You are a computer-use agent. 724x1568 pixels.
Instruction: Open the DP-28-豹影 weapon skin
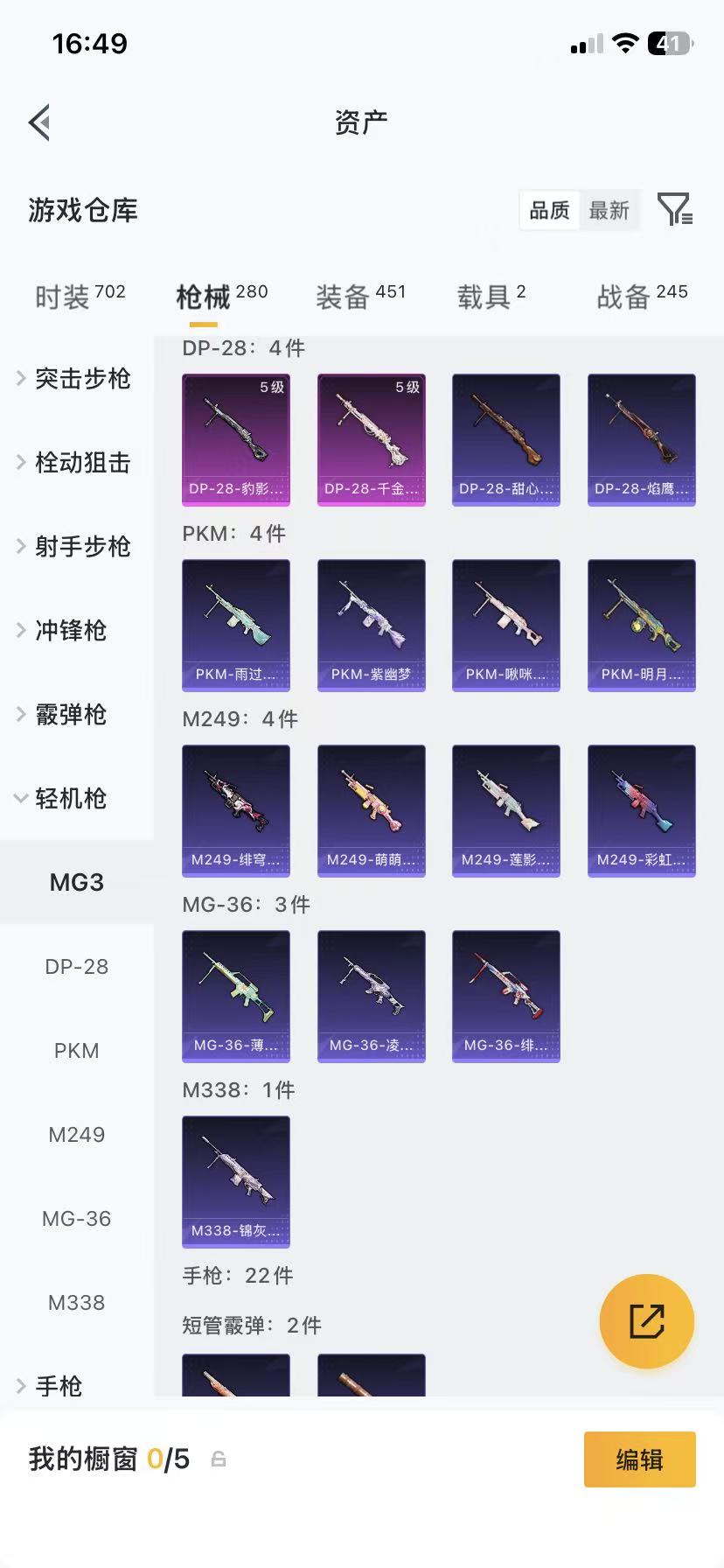tap(236, 439)
